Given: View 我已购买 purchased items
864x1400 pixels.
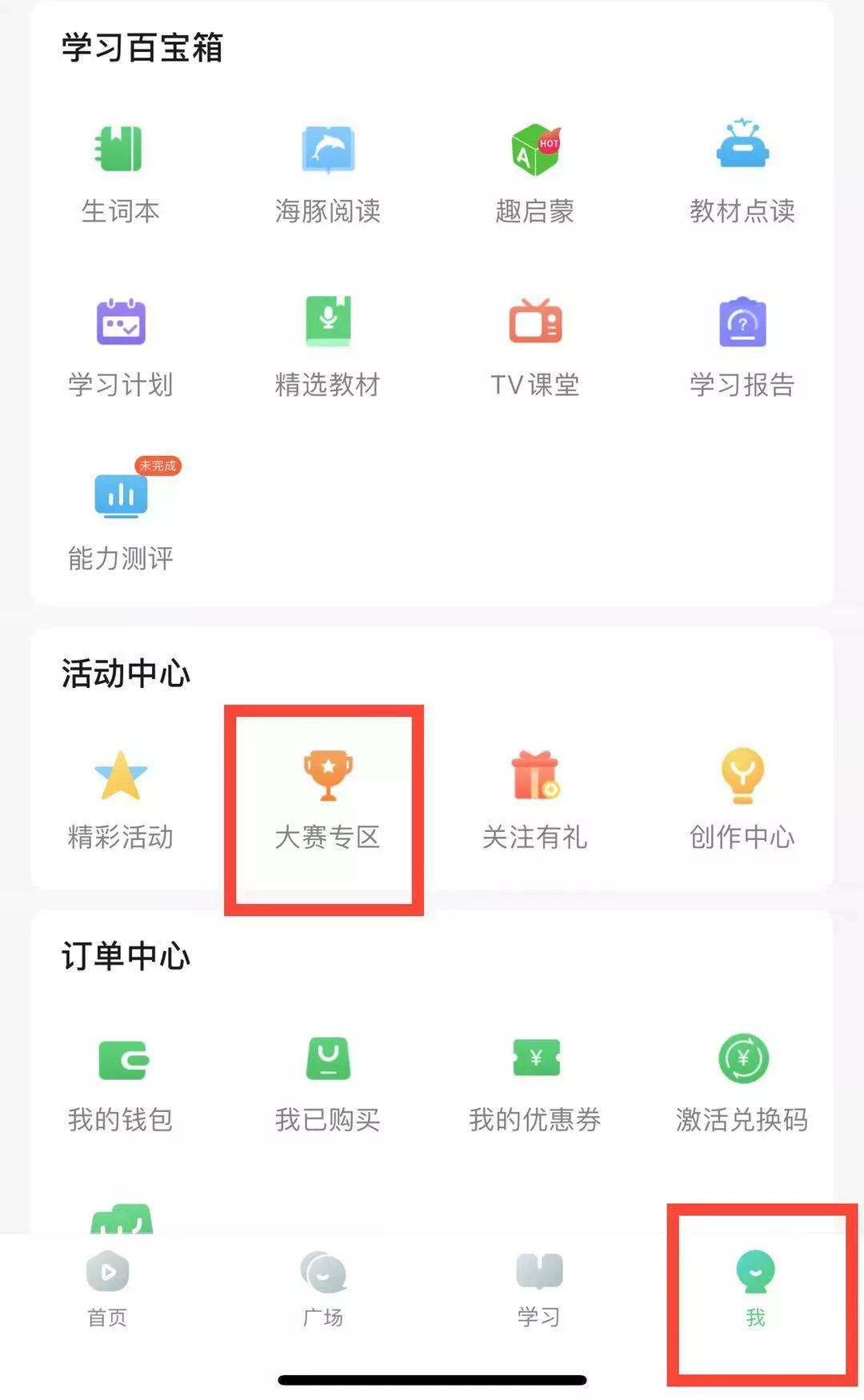Looking at the screenshot, I should 328,1081.
